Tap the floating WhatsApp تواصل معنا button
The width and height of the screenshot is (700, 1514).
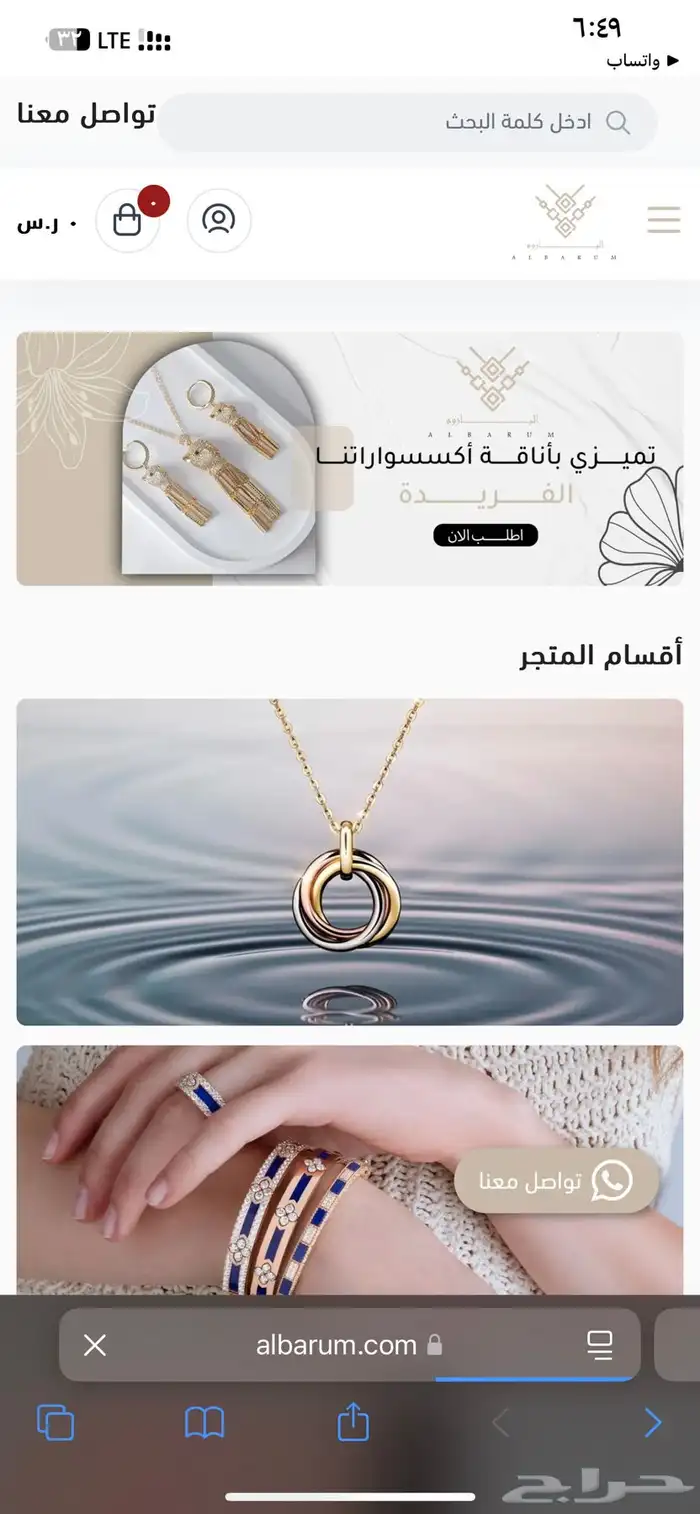click(556, 1181)
